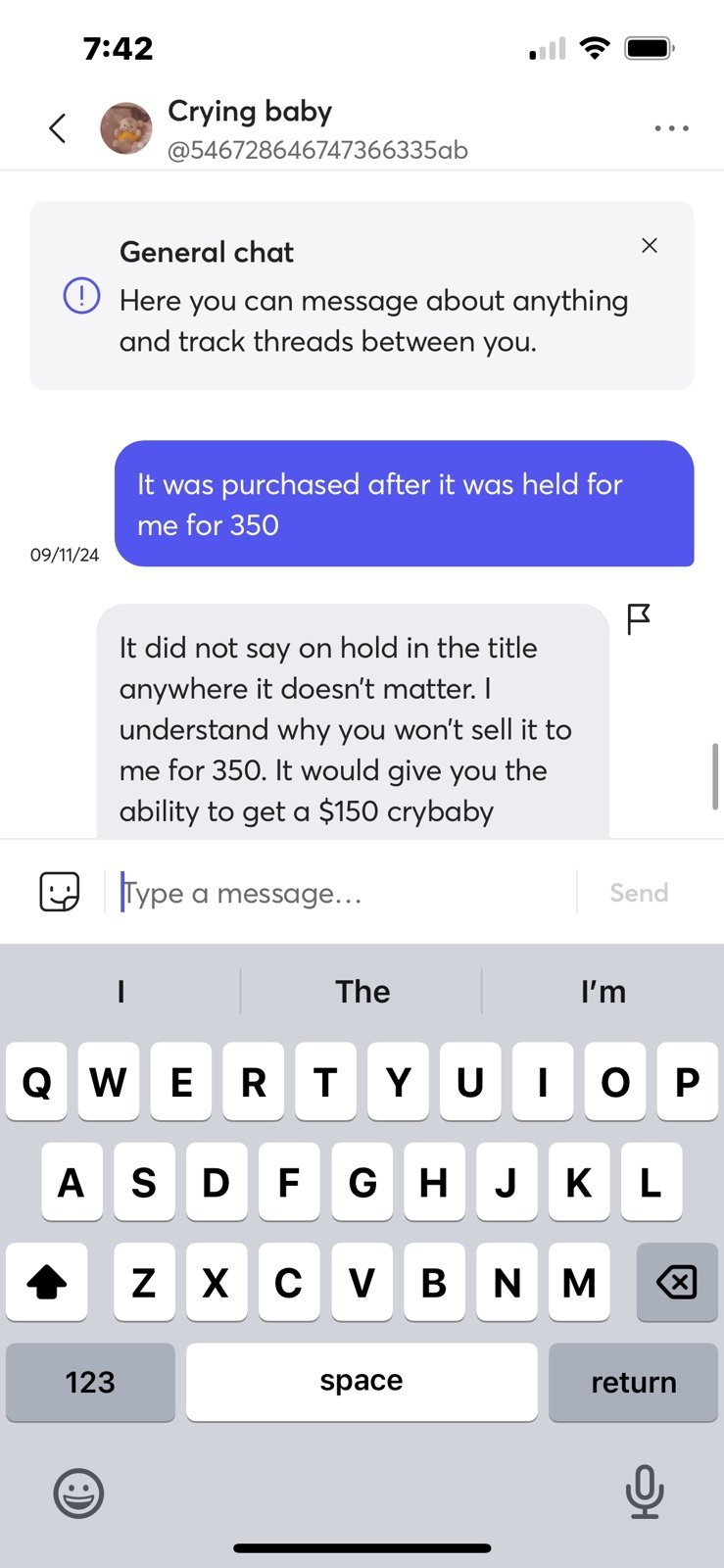The width and height of the screenshot is (724, 1568).
Task: Flag the received message
Action: [x=639, y=619]
